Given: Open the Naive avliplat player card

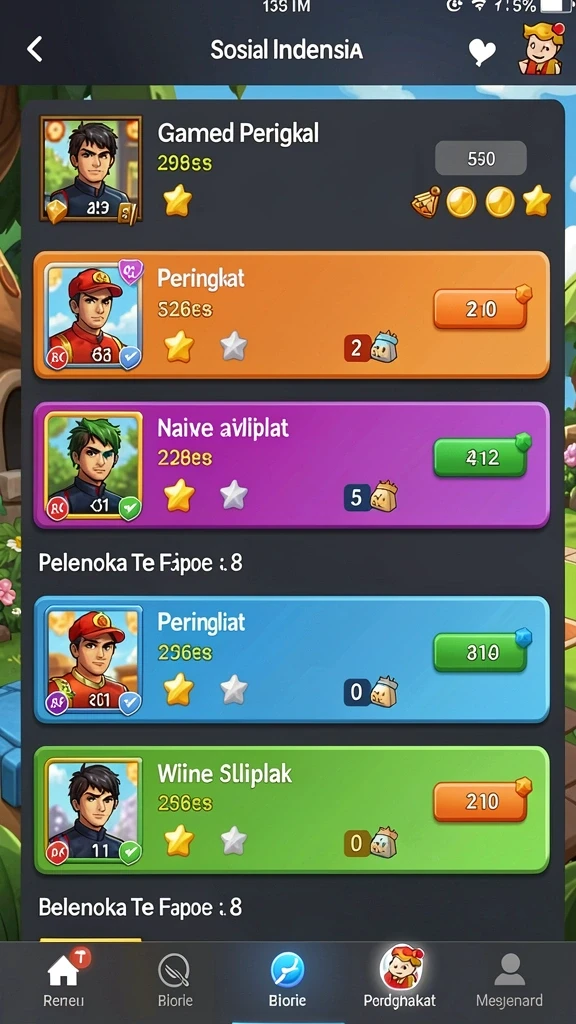Looking at the screenshot, I should 291,465.
